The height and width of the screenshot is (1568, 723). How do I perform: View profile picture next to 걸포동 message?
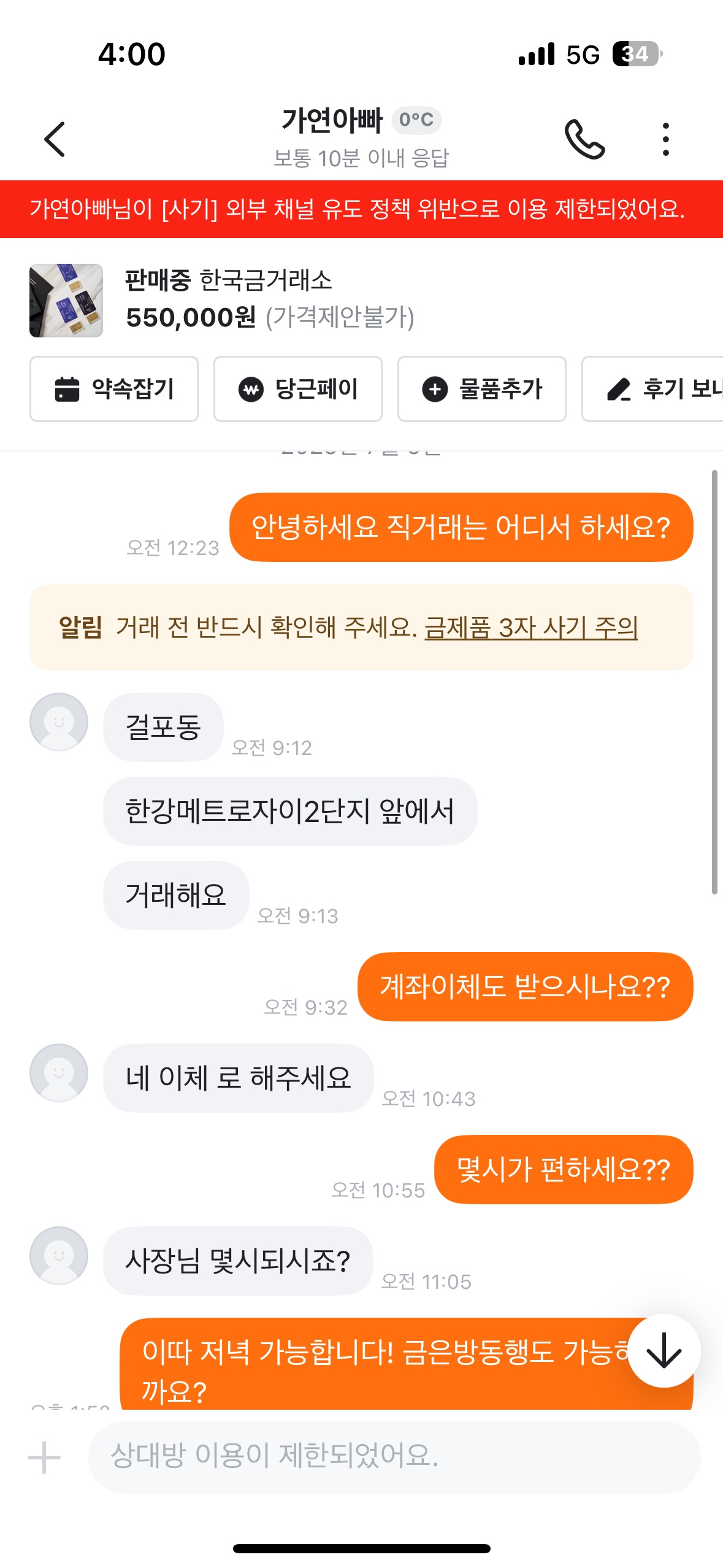click(x=59, y=722)
